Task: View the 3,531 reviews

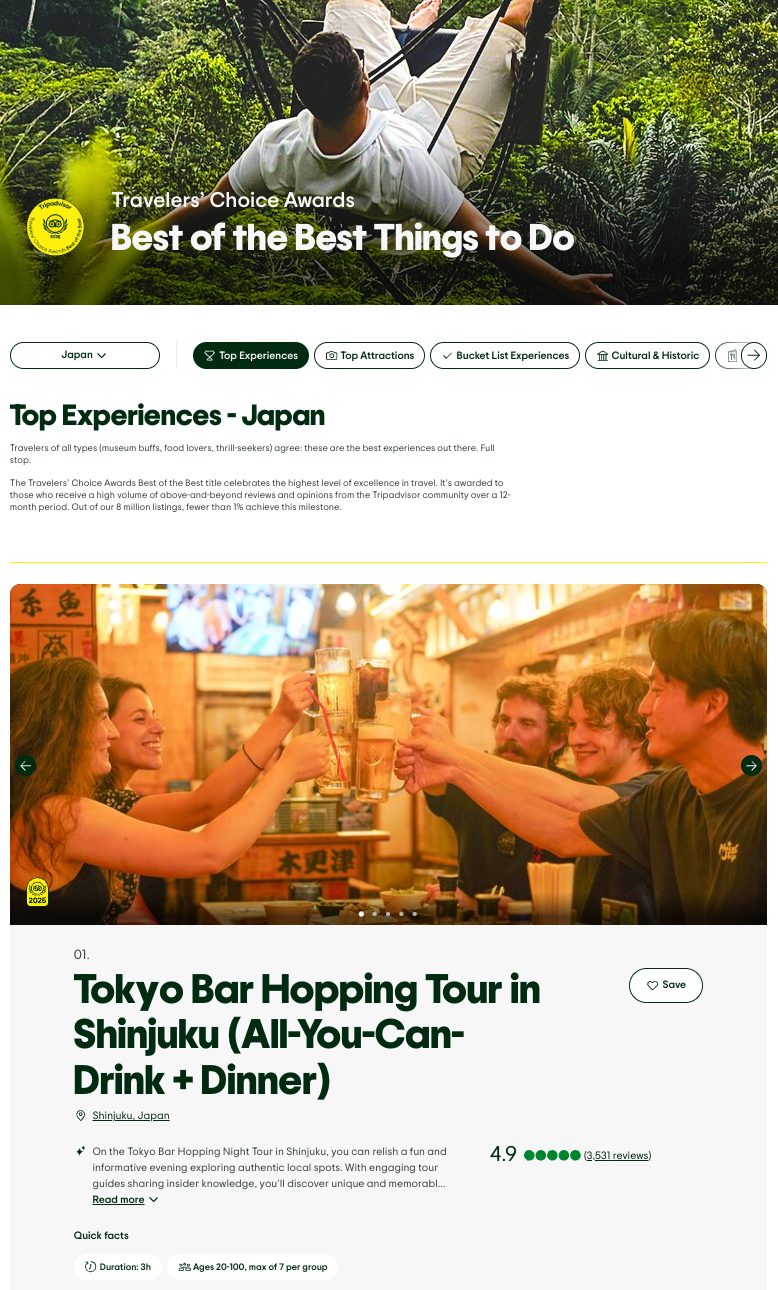Action: click(617, 1155)
